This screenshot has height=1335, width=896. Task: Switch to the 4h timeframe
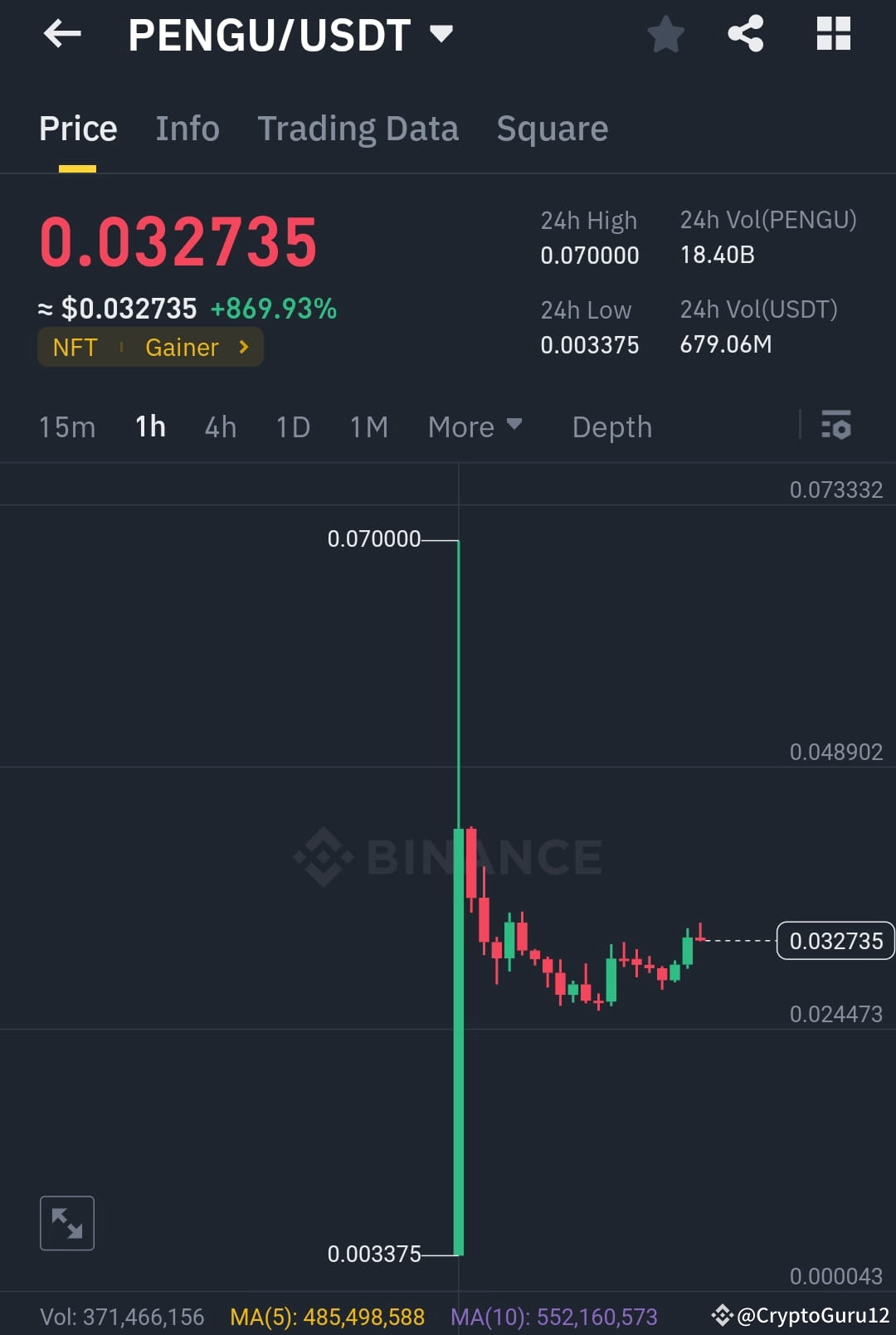219,426
